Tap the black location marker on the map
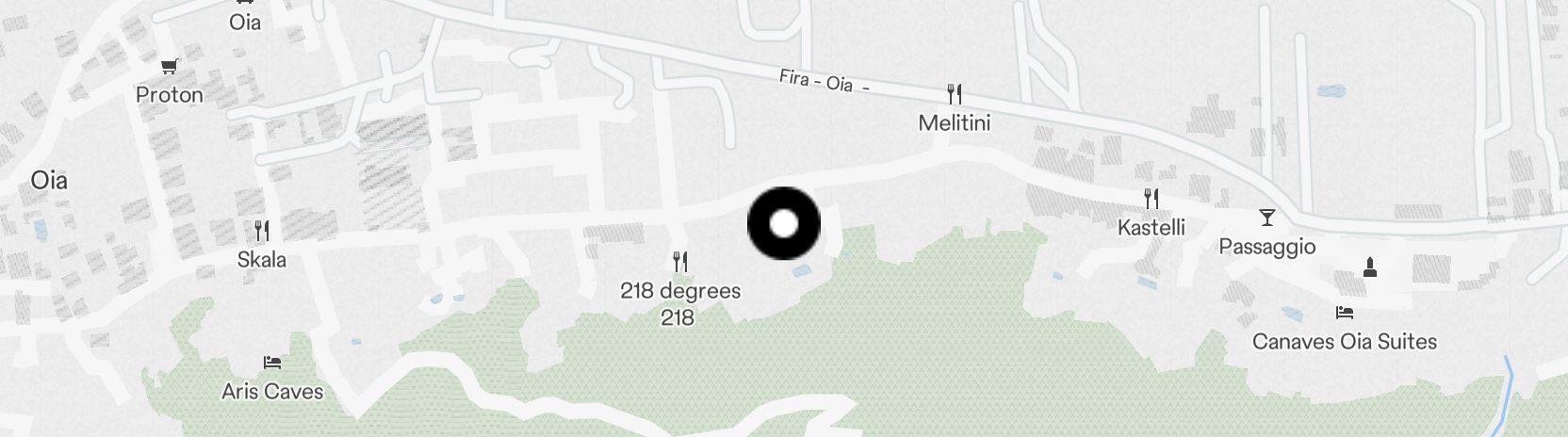Image resolution: width=1568 pixels, height=437 pixels. [784, 224]
